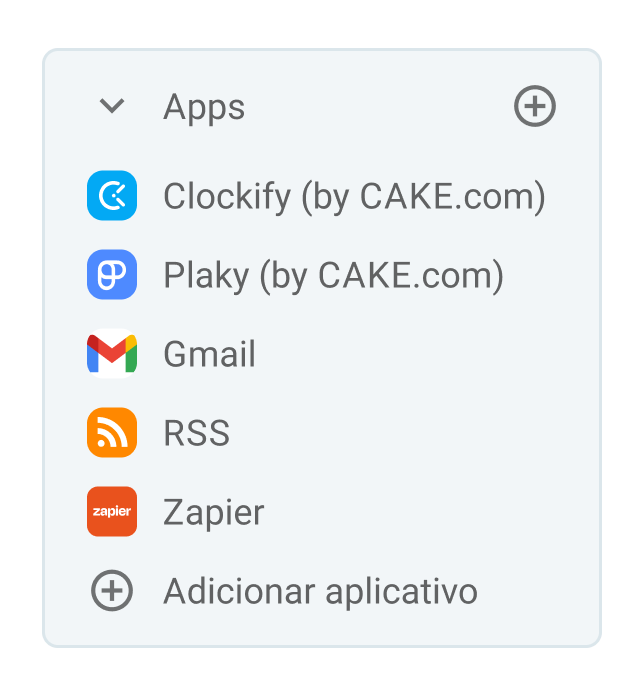The height and width of the screenshot is (696, 644).
Task: Tap Adicionar aplicativo
Action: [x=319, y=591]
